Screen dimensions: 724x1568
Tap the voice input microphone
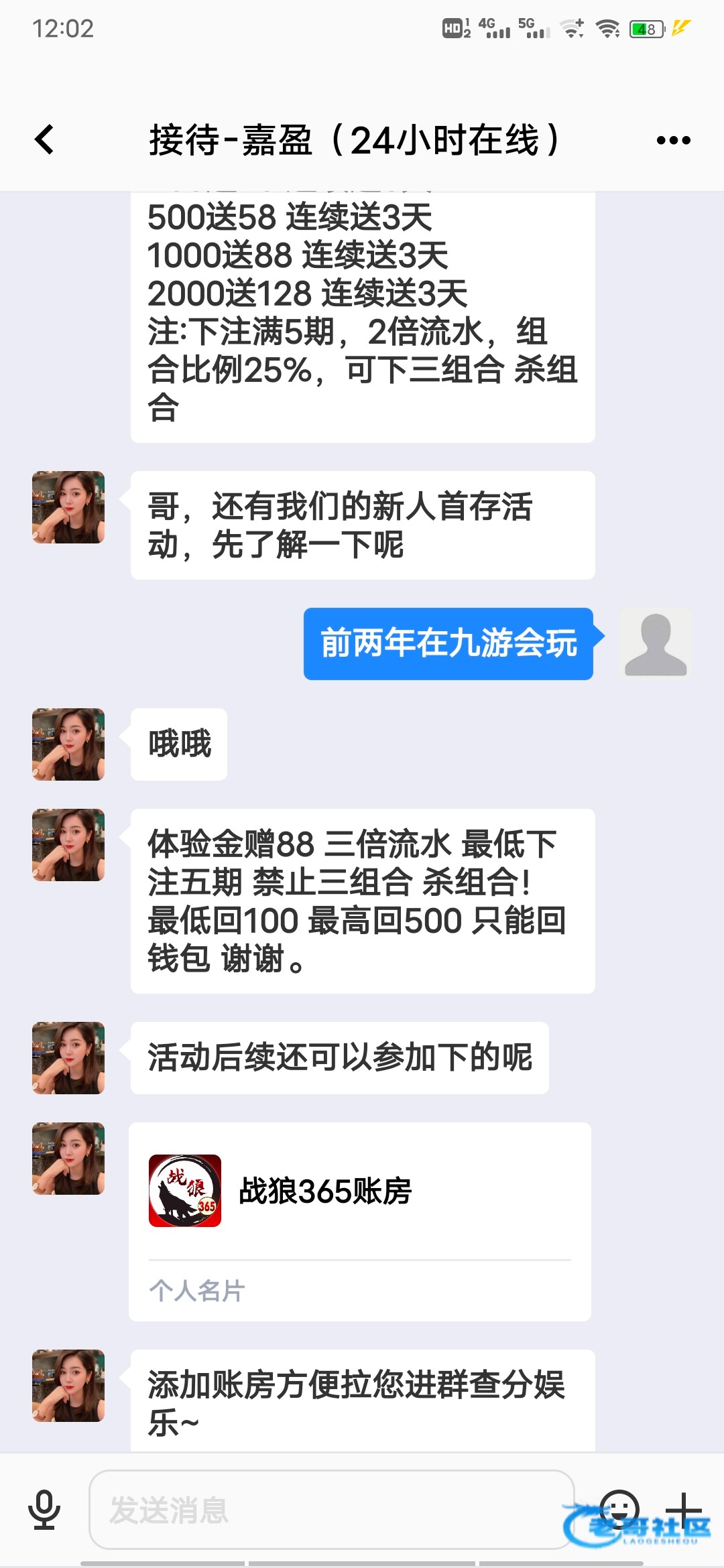(44, 1509)
